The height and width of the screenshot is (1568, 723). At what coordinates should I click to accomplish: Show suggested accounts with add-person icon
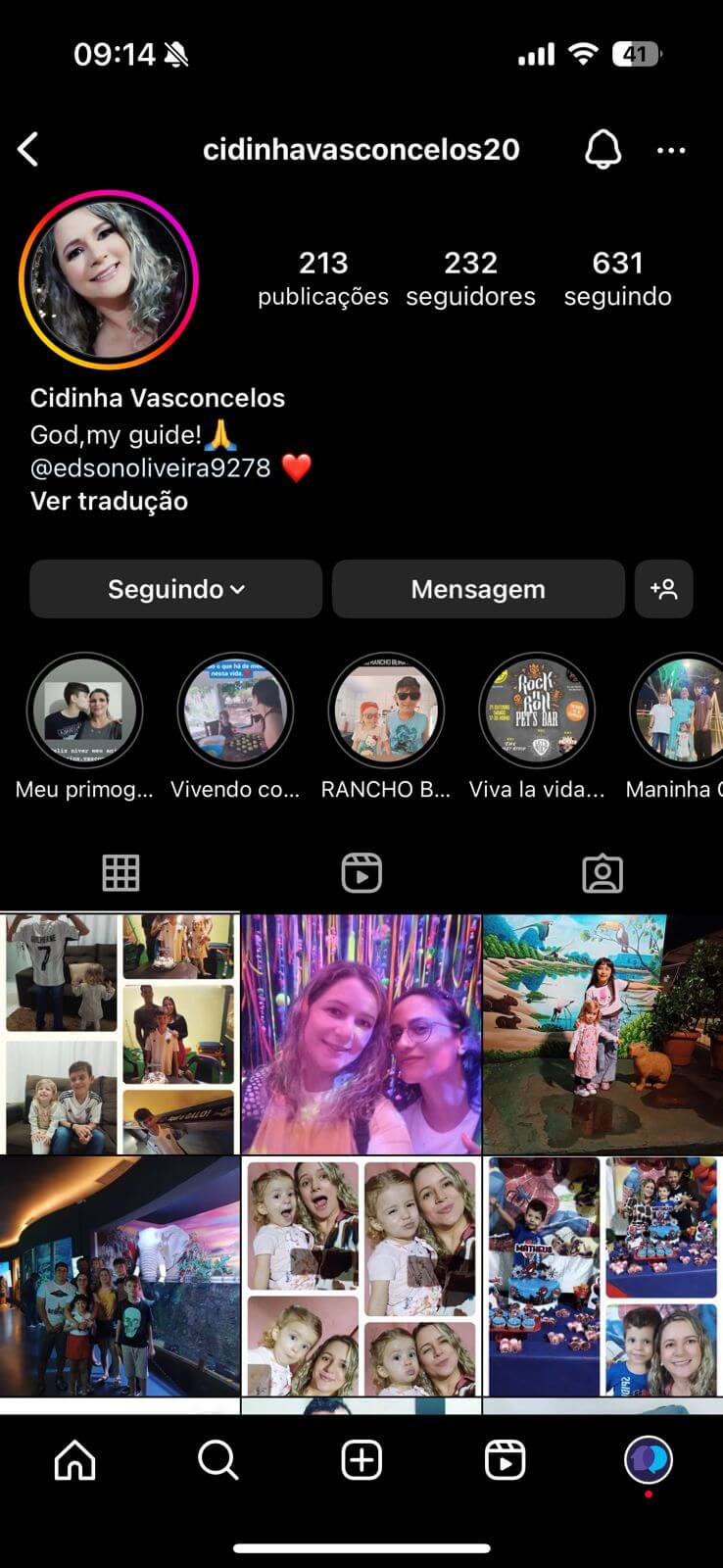pyautogui.click(x=663, y=589)
